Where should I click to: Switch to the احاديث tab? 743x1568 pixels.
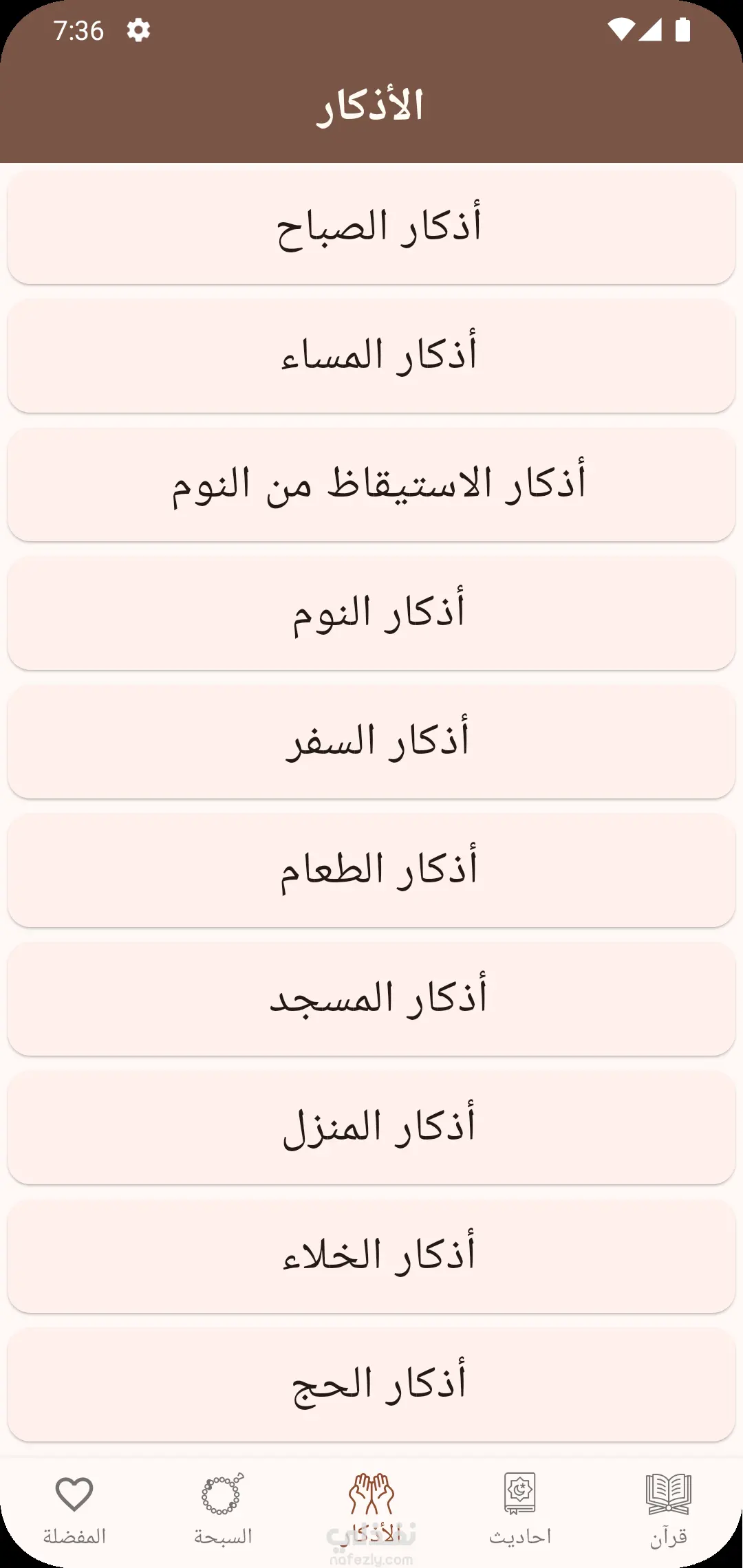tap(520, 1510)
